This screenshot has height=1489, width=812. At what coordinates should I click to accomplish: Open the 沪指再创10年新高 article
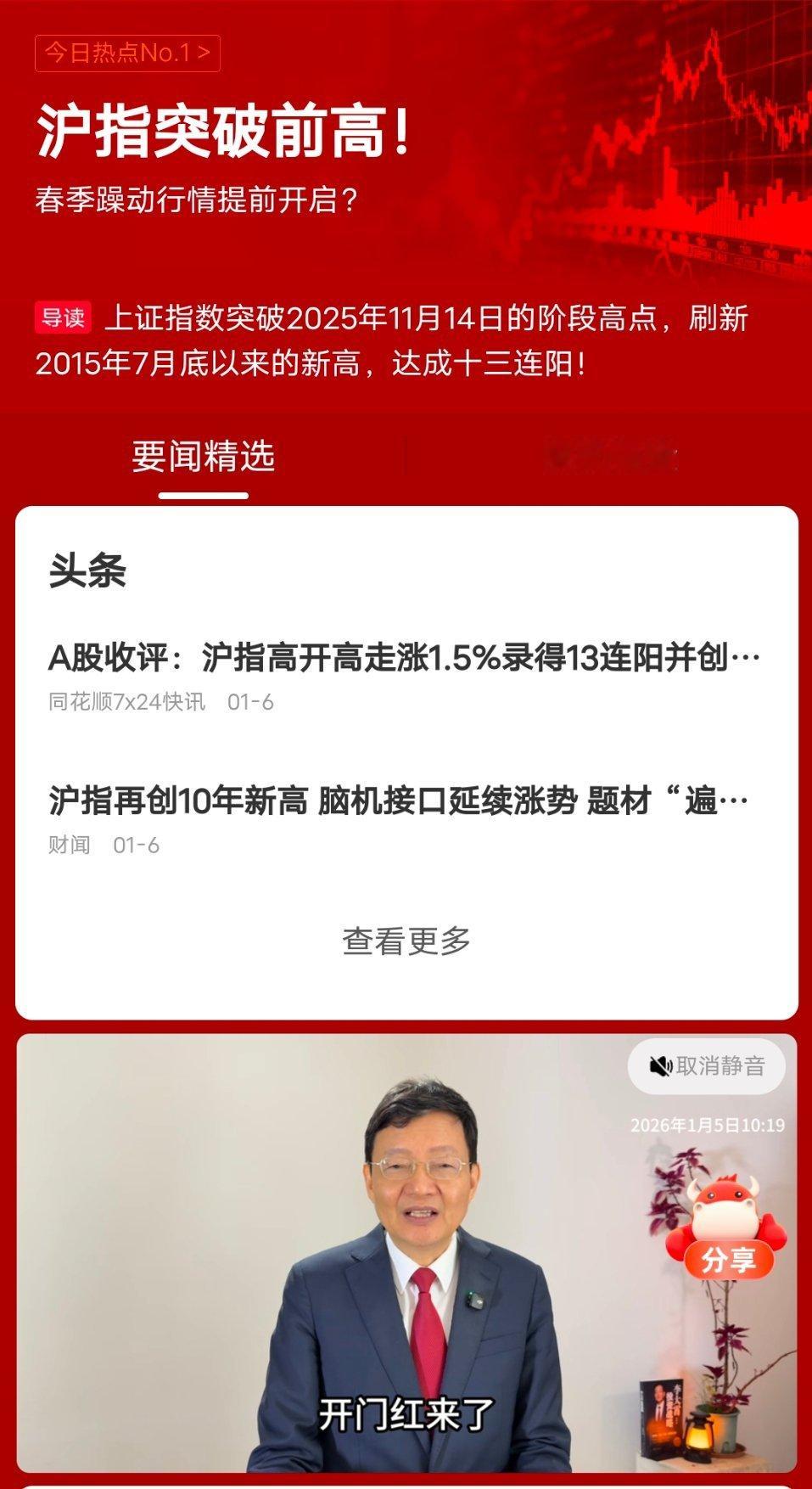[x=399, y=800]
